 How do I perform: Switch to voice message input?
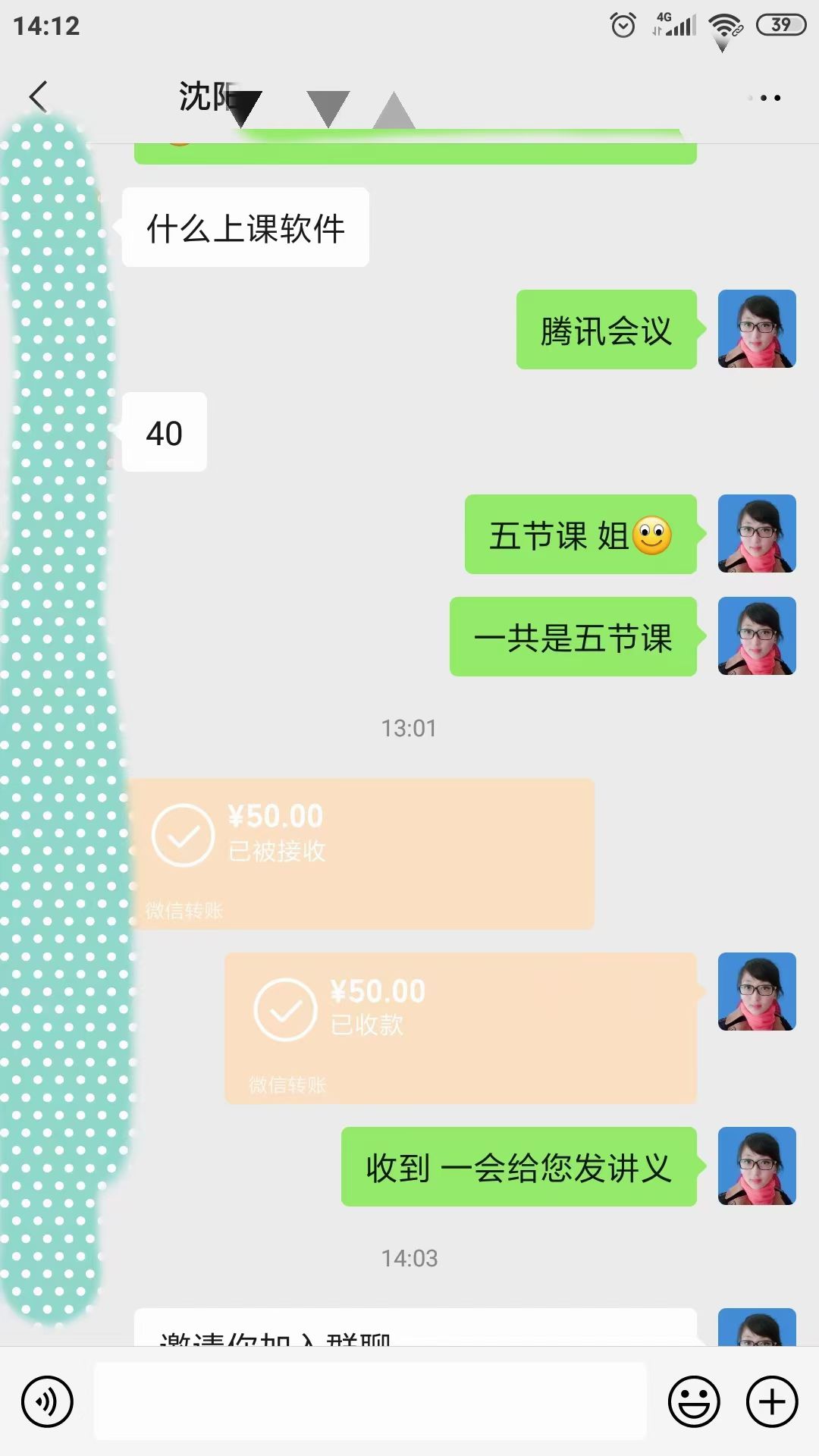pyautogui.click(x=47, y=1401)
